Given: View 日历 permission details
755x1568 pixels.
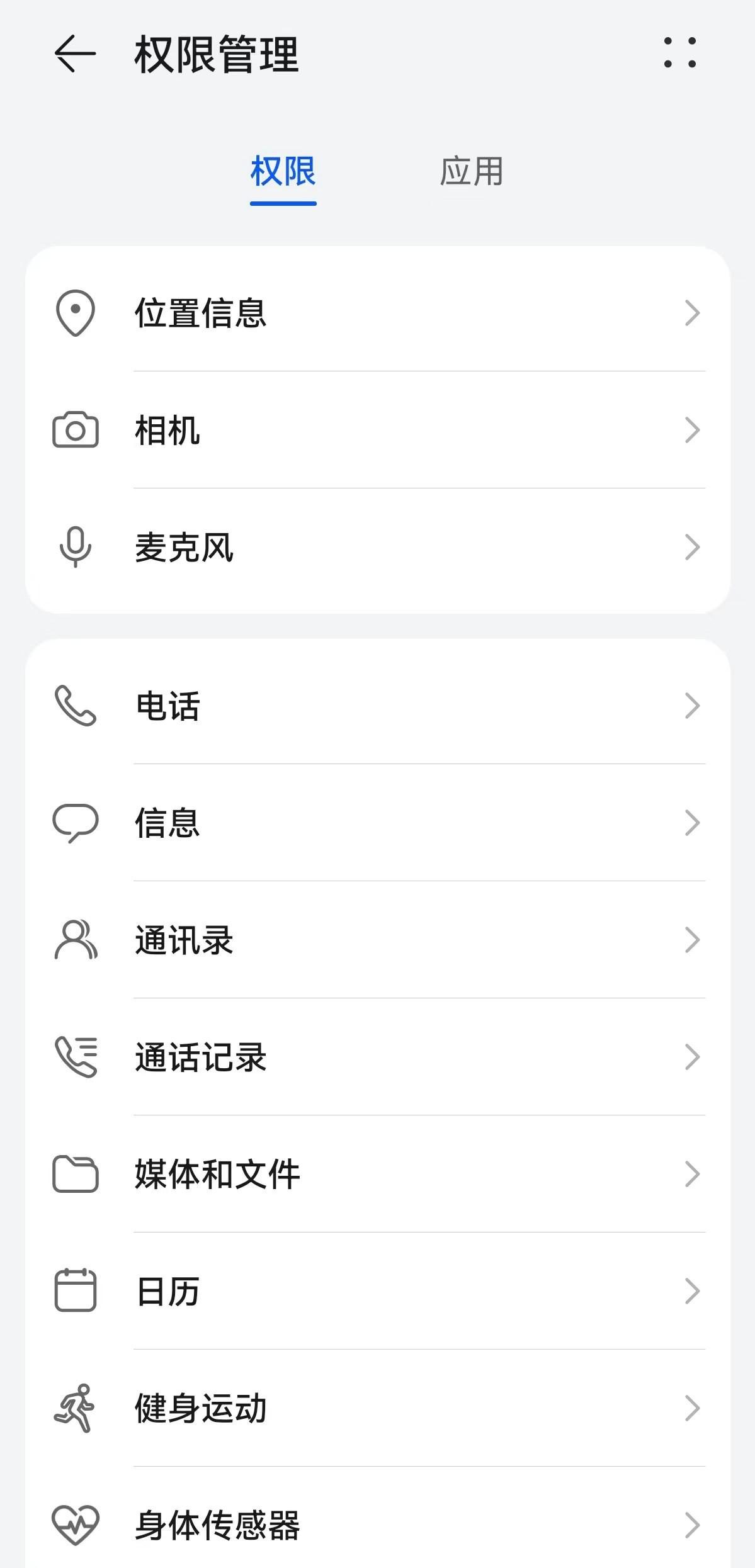Looking at the screenshot, I should tap(378, 1291).
